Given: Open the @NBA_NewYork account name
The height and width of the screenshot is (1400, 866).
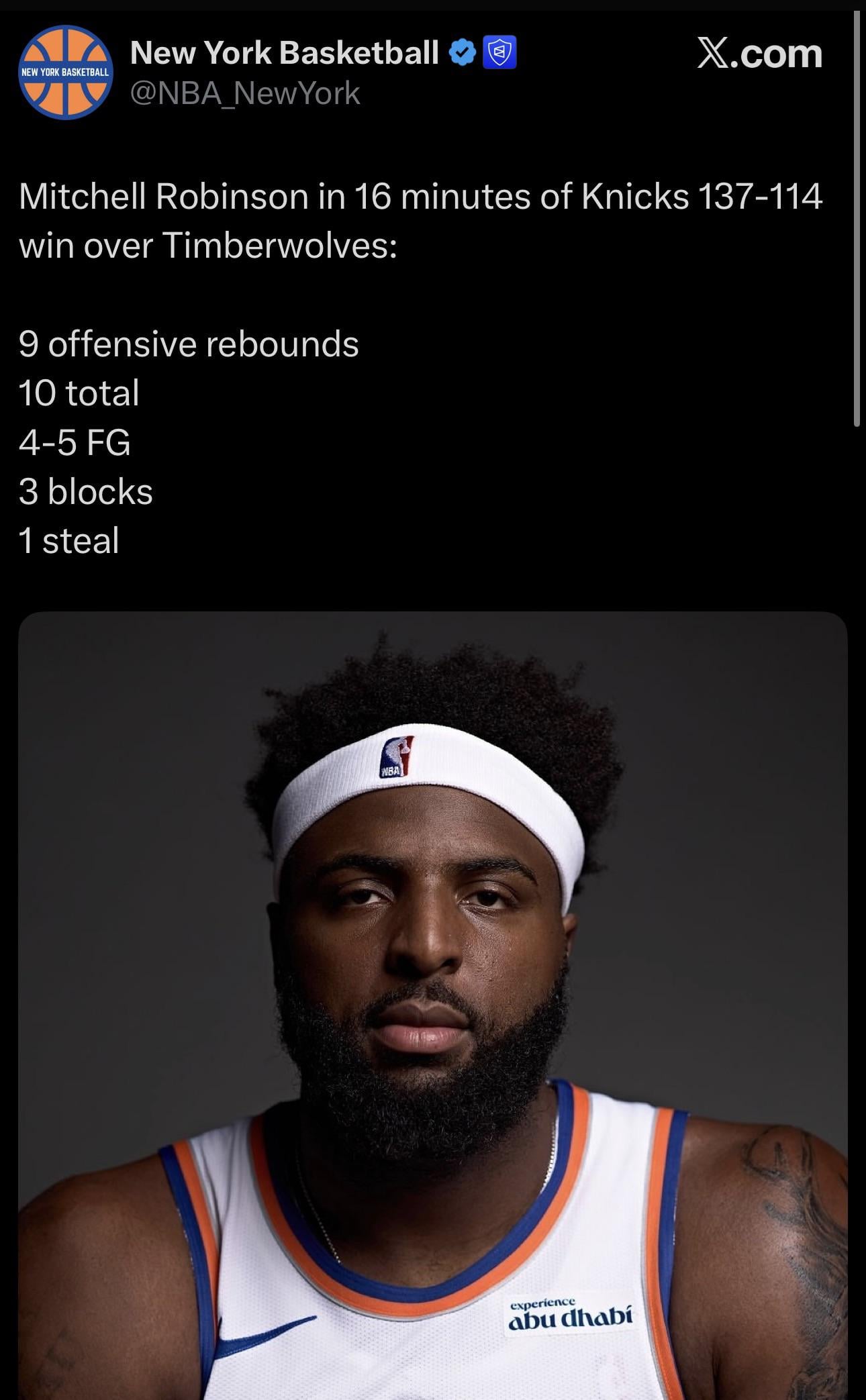Looking at the screenshot, I should (245, 93).
